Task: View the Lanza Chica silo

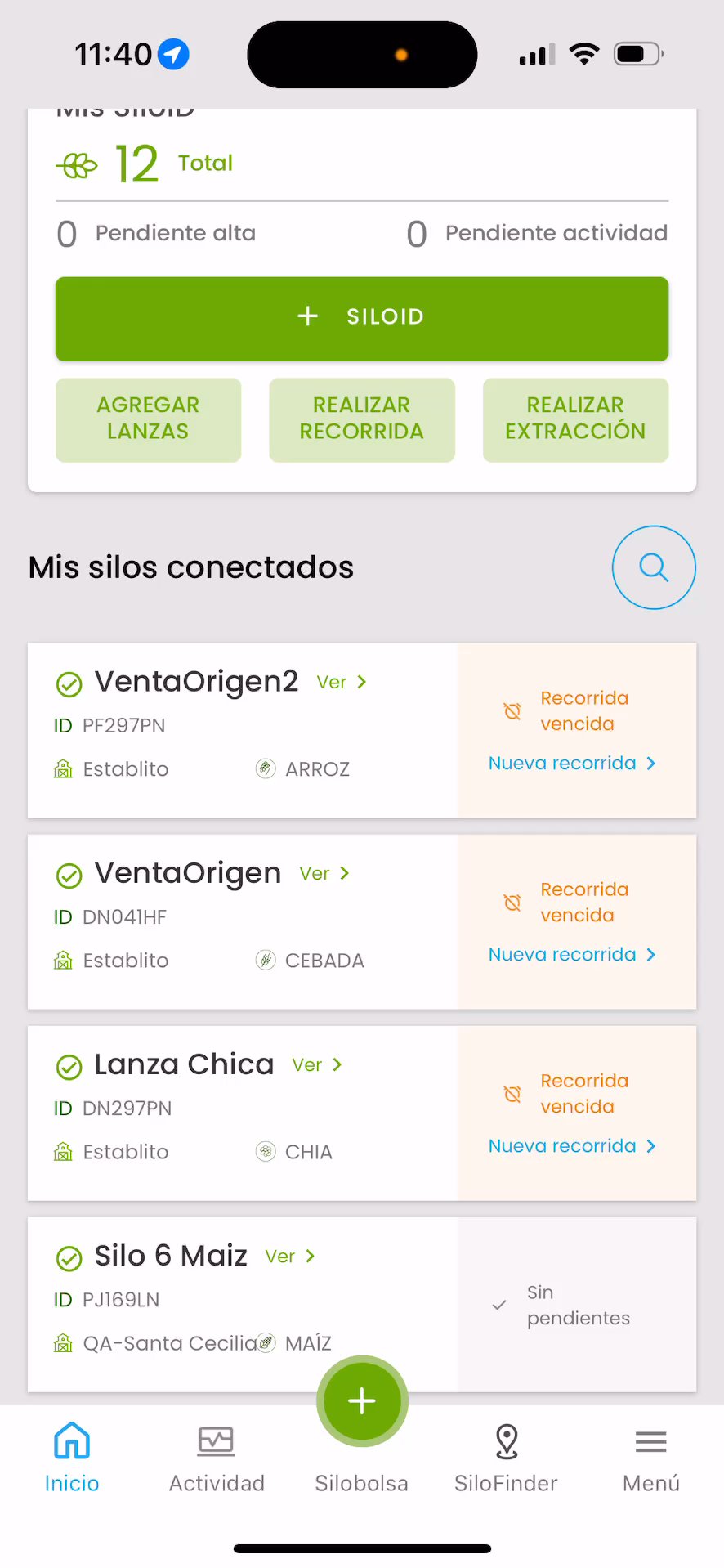Action: (317, 1065)
